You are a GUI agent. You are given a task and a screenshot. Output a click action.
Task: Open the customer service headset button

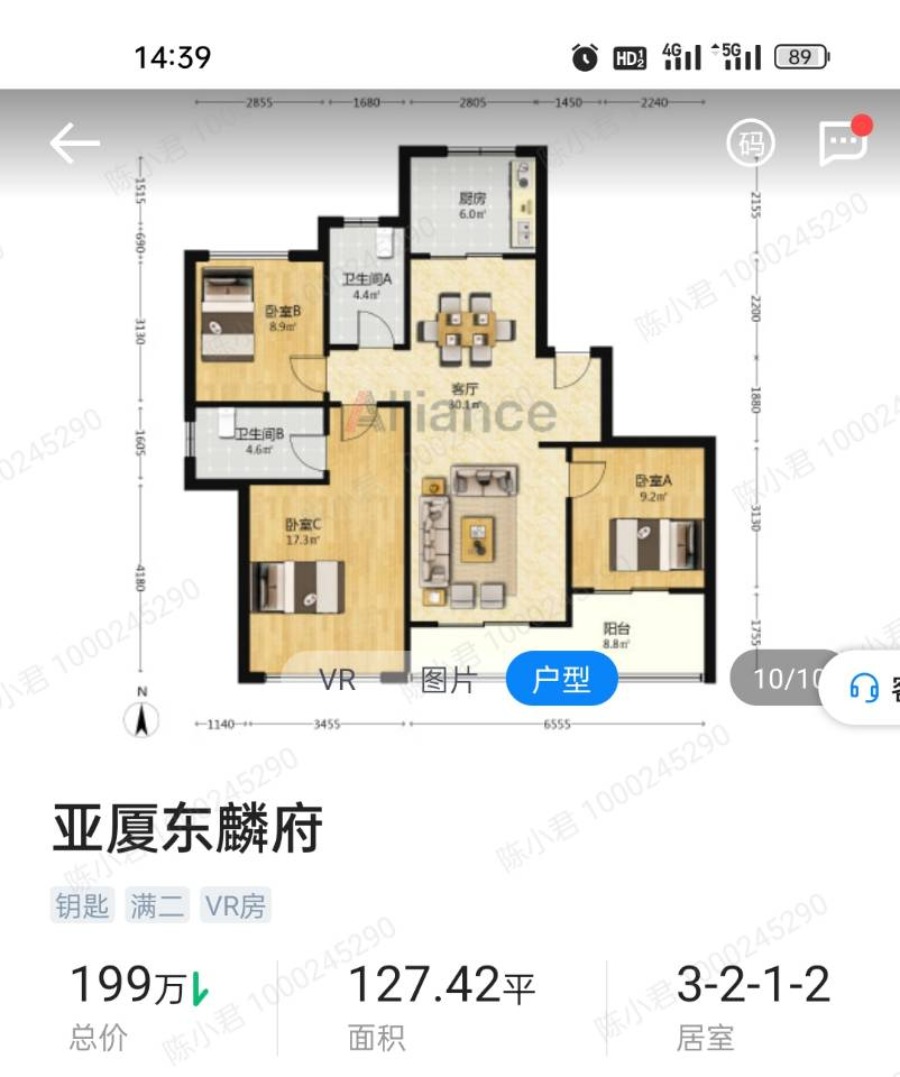tap(866, 686)
